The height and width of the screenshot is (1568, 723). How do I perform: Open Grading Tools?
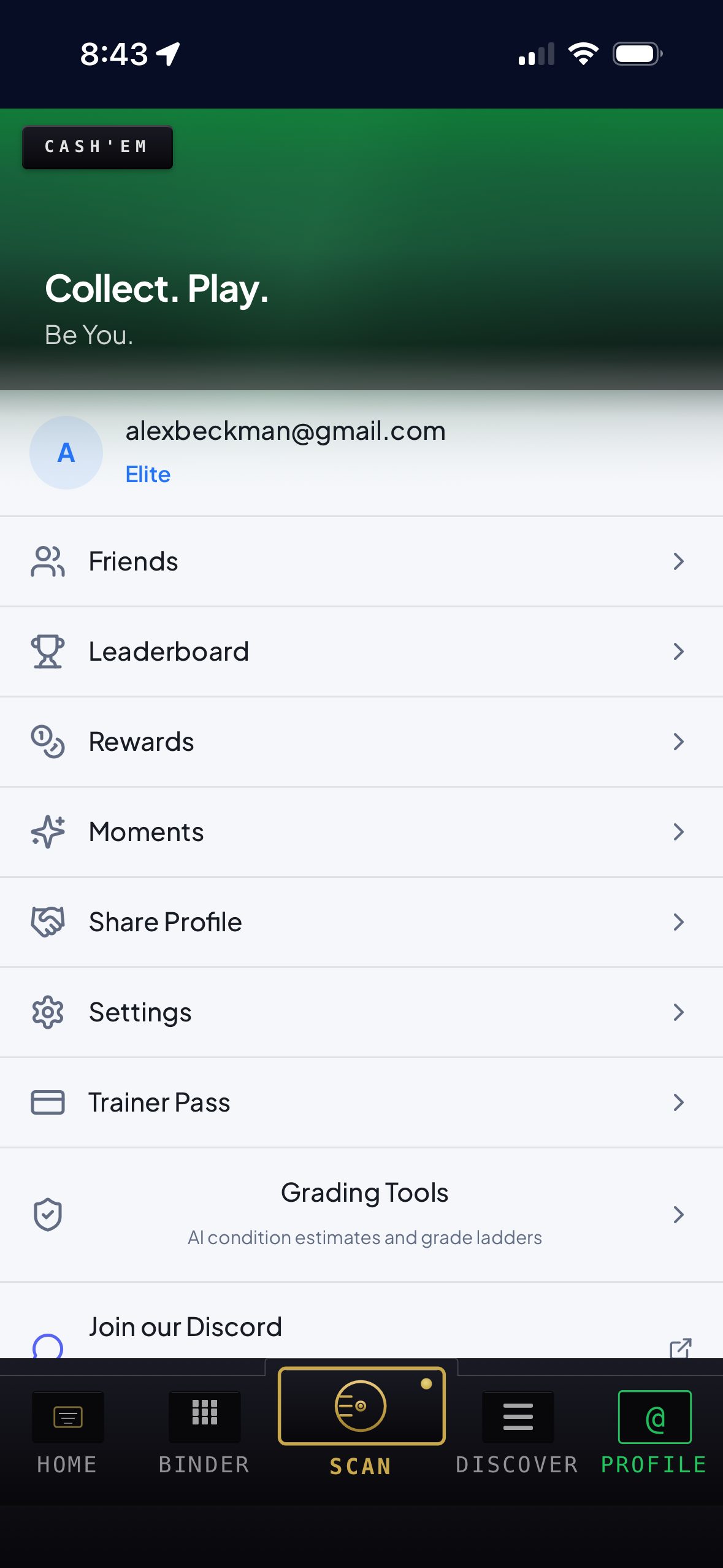click(361, 1215)
